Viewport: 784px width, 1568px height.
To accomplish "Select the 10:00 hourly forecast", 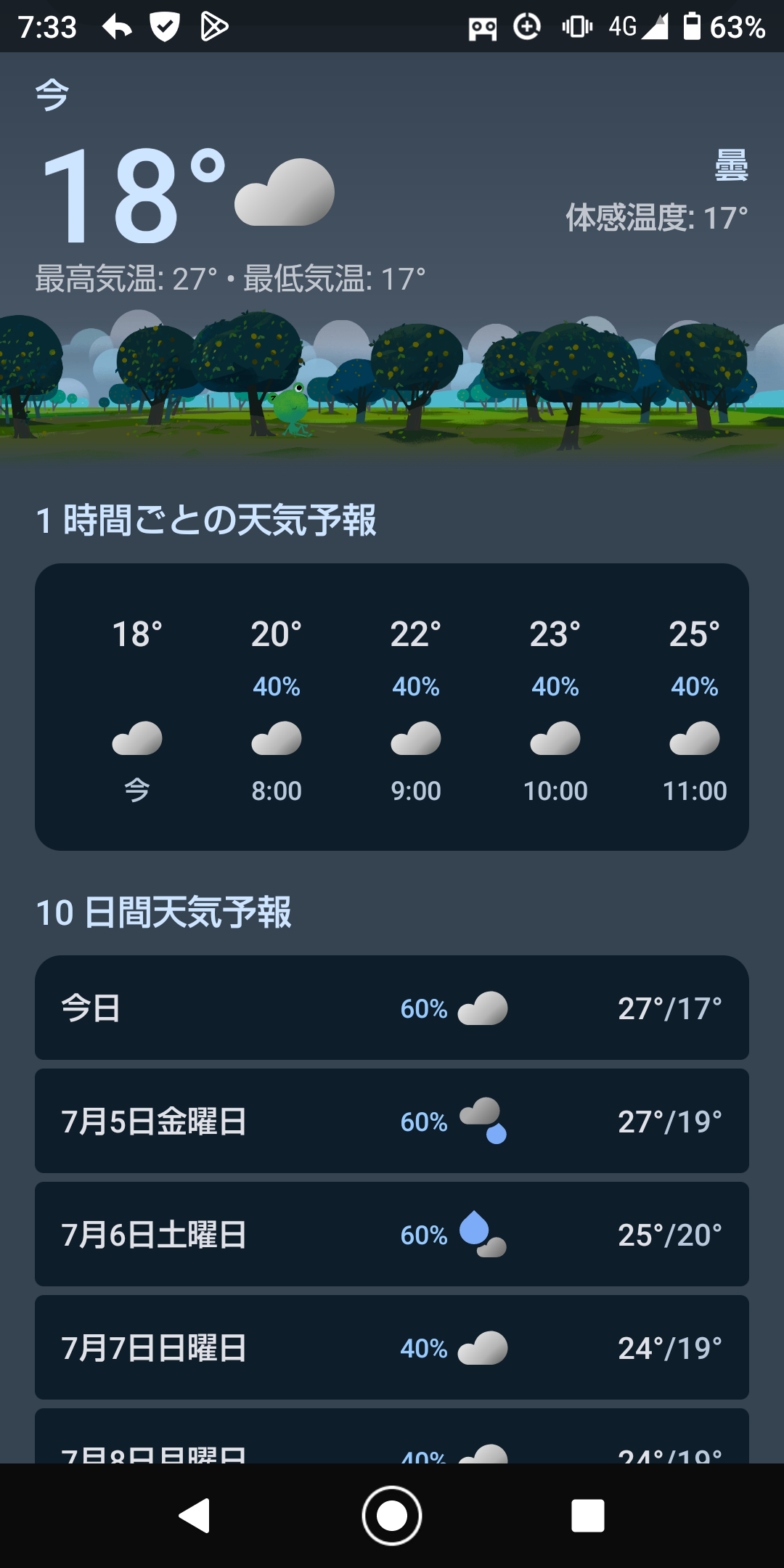I will click(555, 708).
